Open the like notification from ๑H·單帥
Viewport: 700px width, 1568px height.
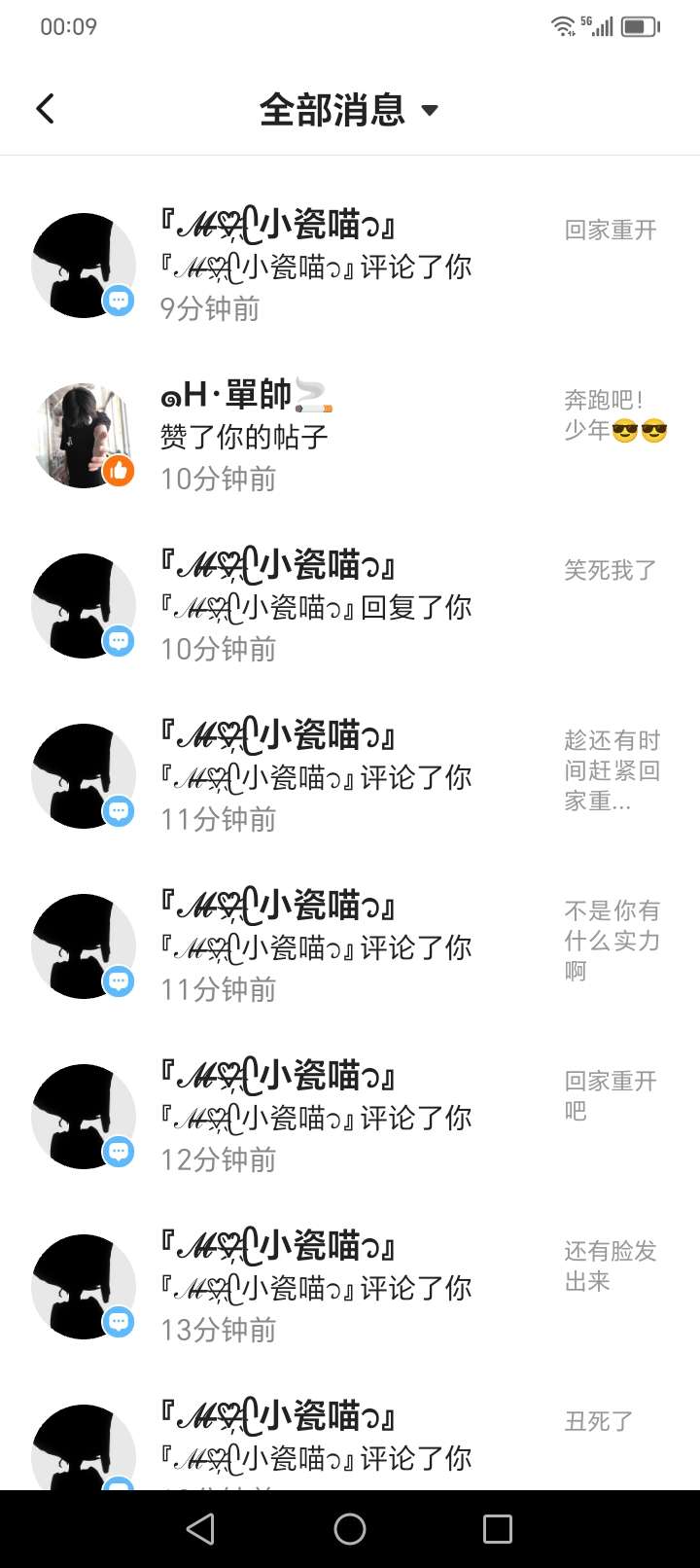[x=350, y=436]
